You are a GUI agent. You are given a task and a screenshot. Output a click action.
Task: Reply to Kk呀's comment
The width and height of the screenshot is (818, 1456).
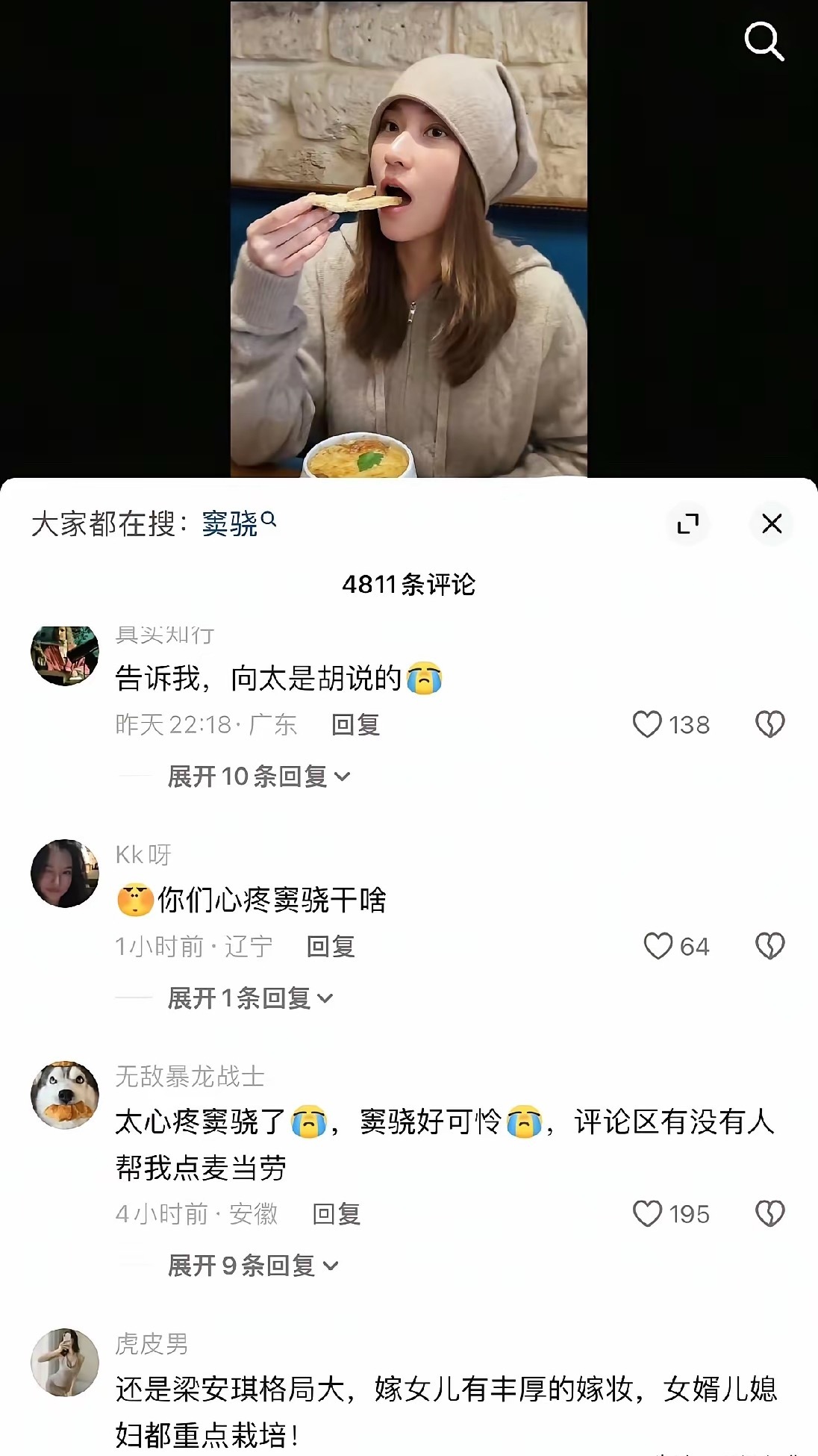[x=331, y=946]
